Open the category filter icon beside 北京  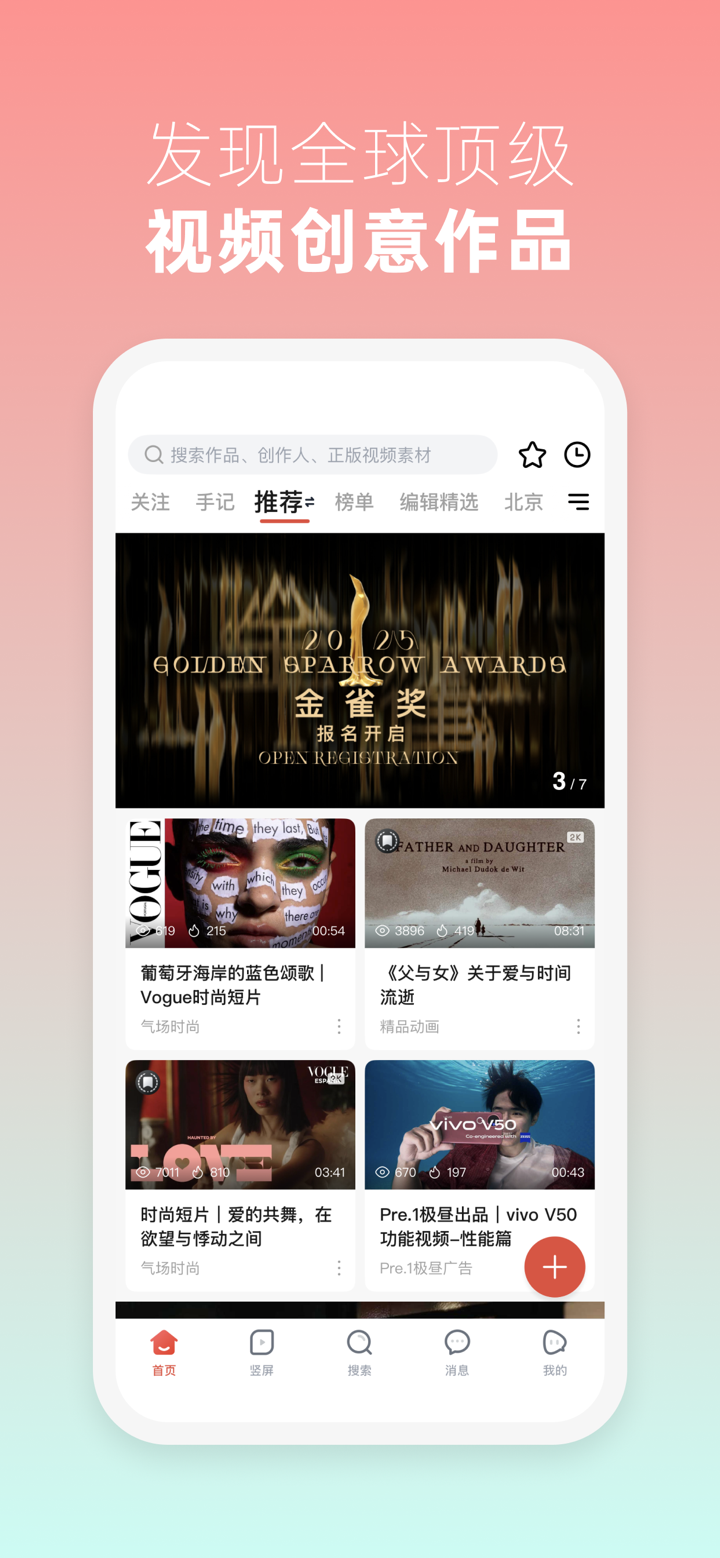tap(579, 503)
